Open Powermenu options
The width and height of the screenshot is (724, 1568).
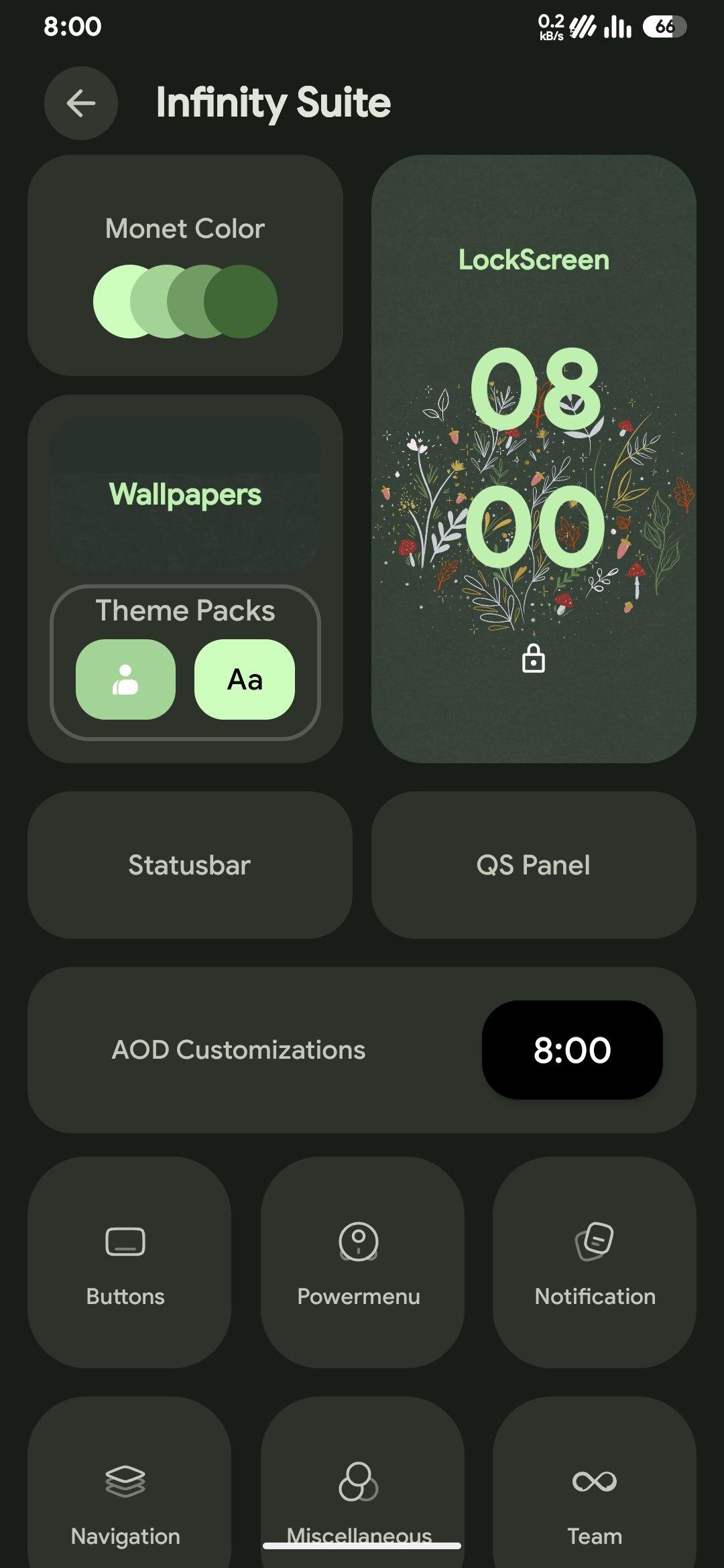coord(359,1262)
